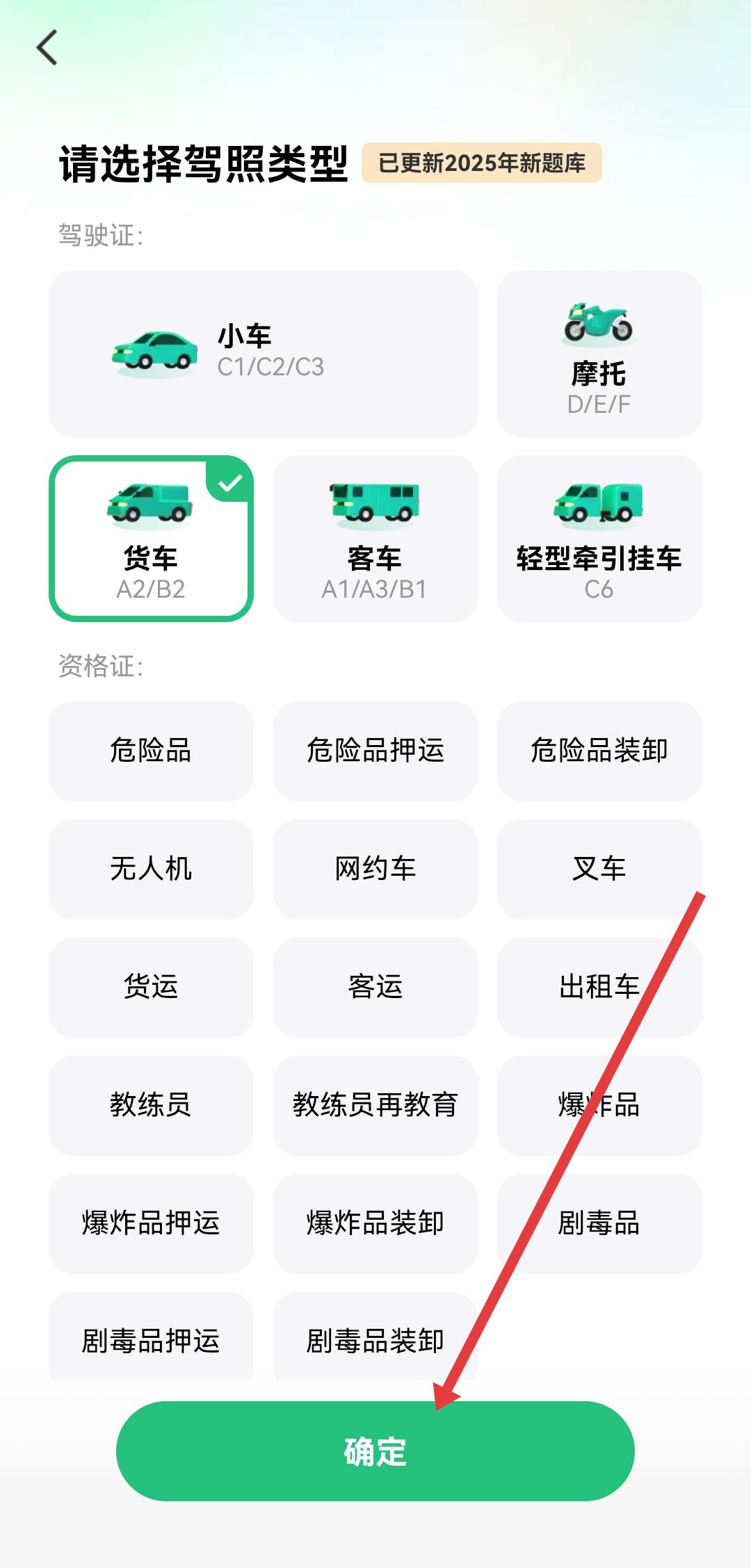Pick the 客车 A1/A3/B1 license card
751x1568 pixels.
point(375,539)
